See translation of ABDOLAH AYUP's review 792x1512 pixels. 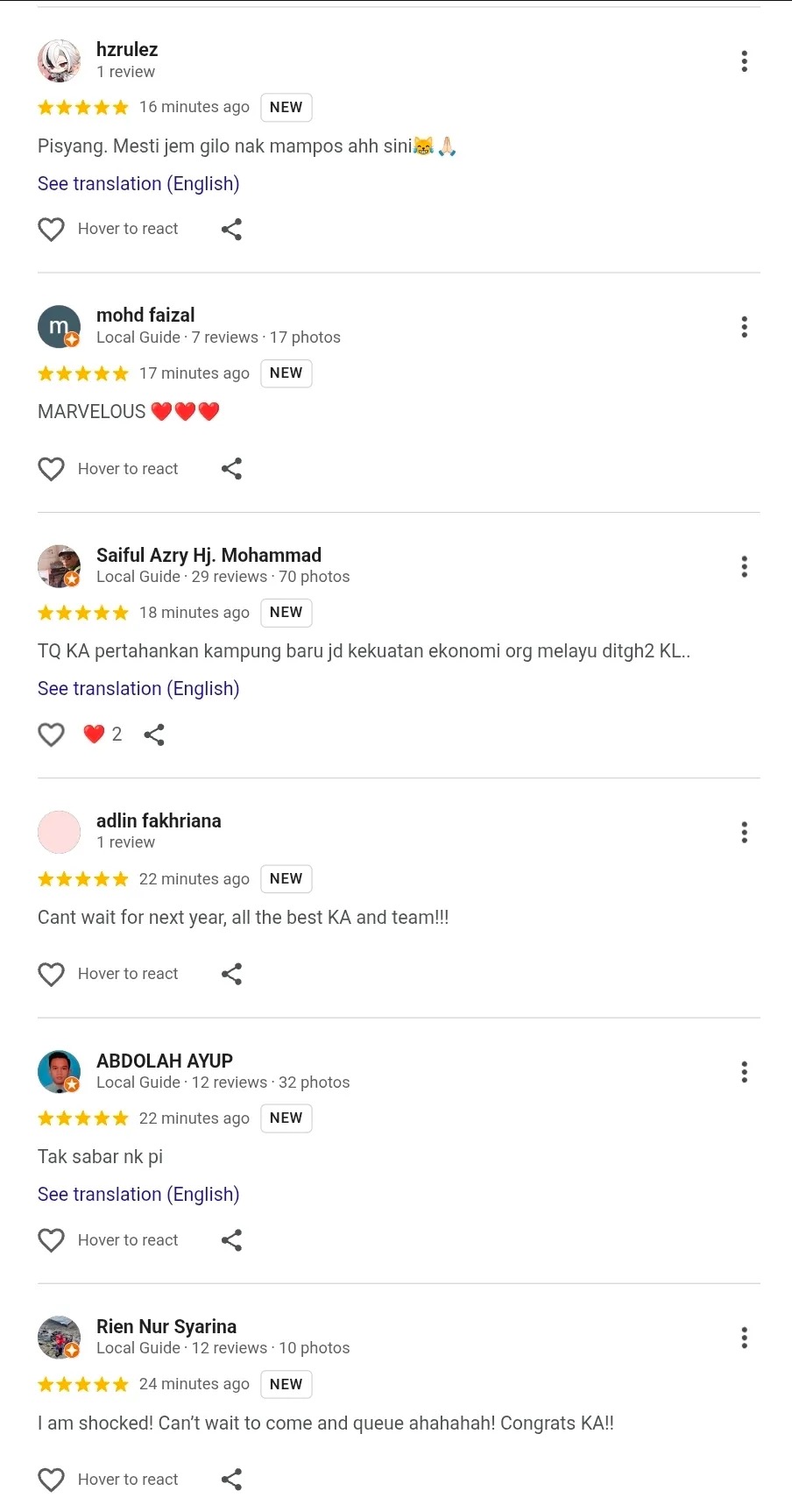(138, 1195)
